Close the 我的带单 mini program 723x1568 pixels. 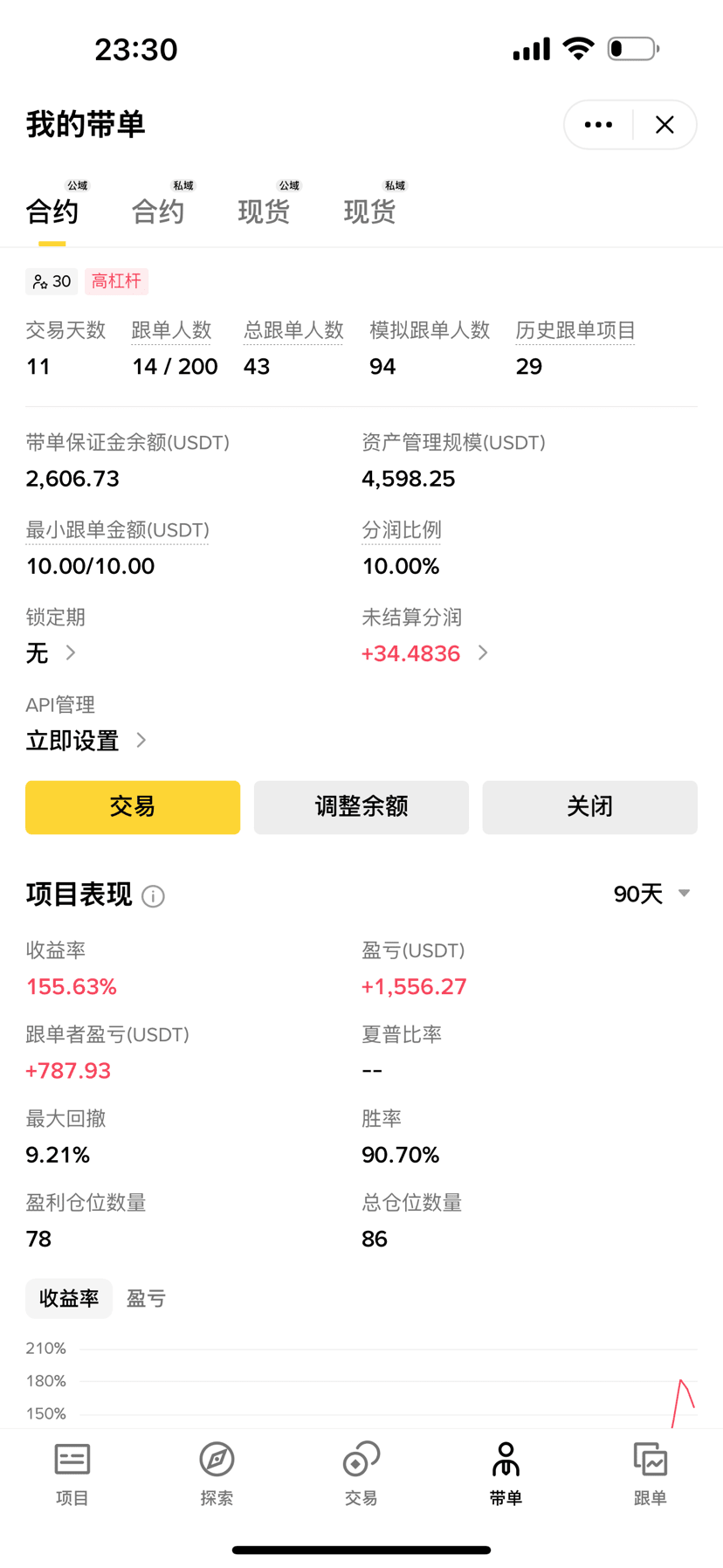click(x=664, y=125)
